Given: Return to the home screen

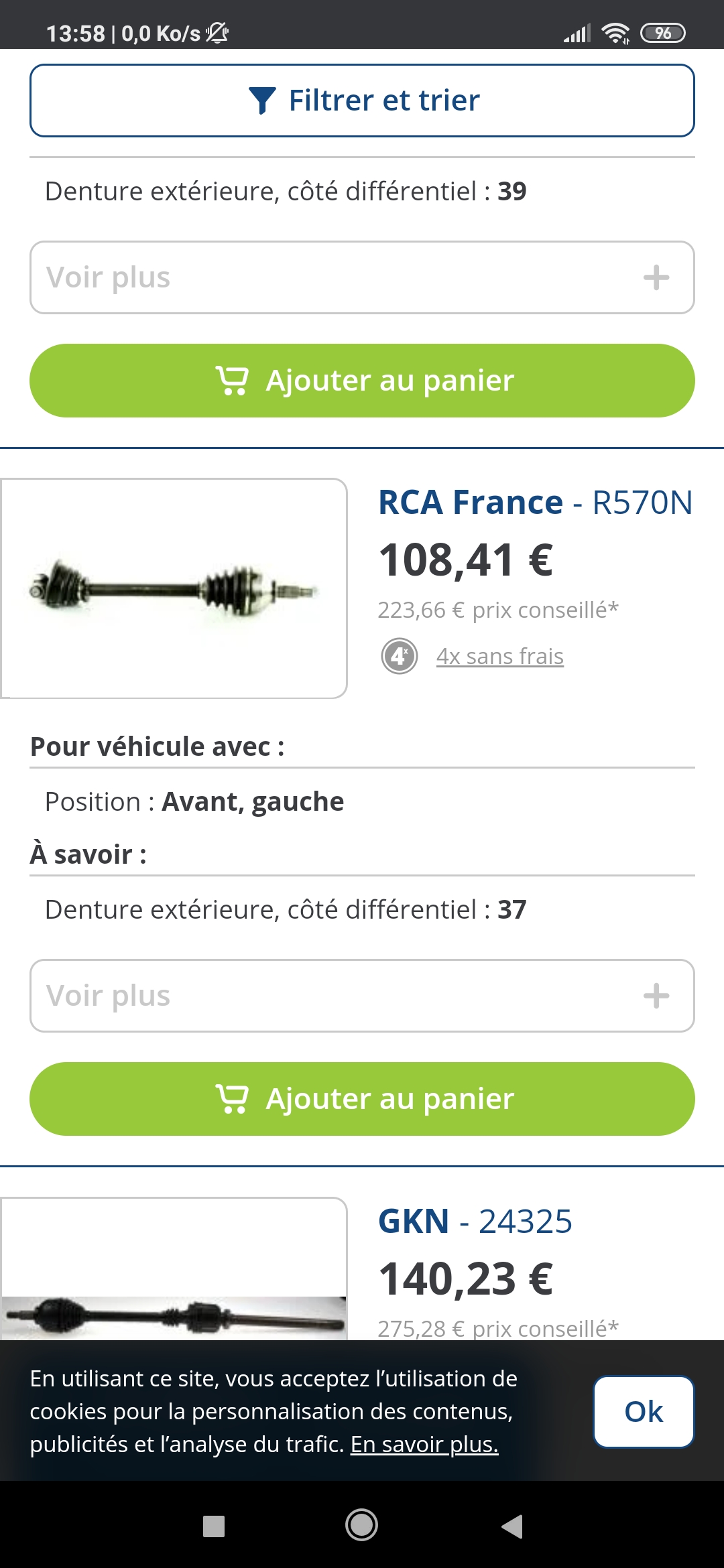Looking at the screenshot, I should coord(361,1526).
